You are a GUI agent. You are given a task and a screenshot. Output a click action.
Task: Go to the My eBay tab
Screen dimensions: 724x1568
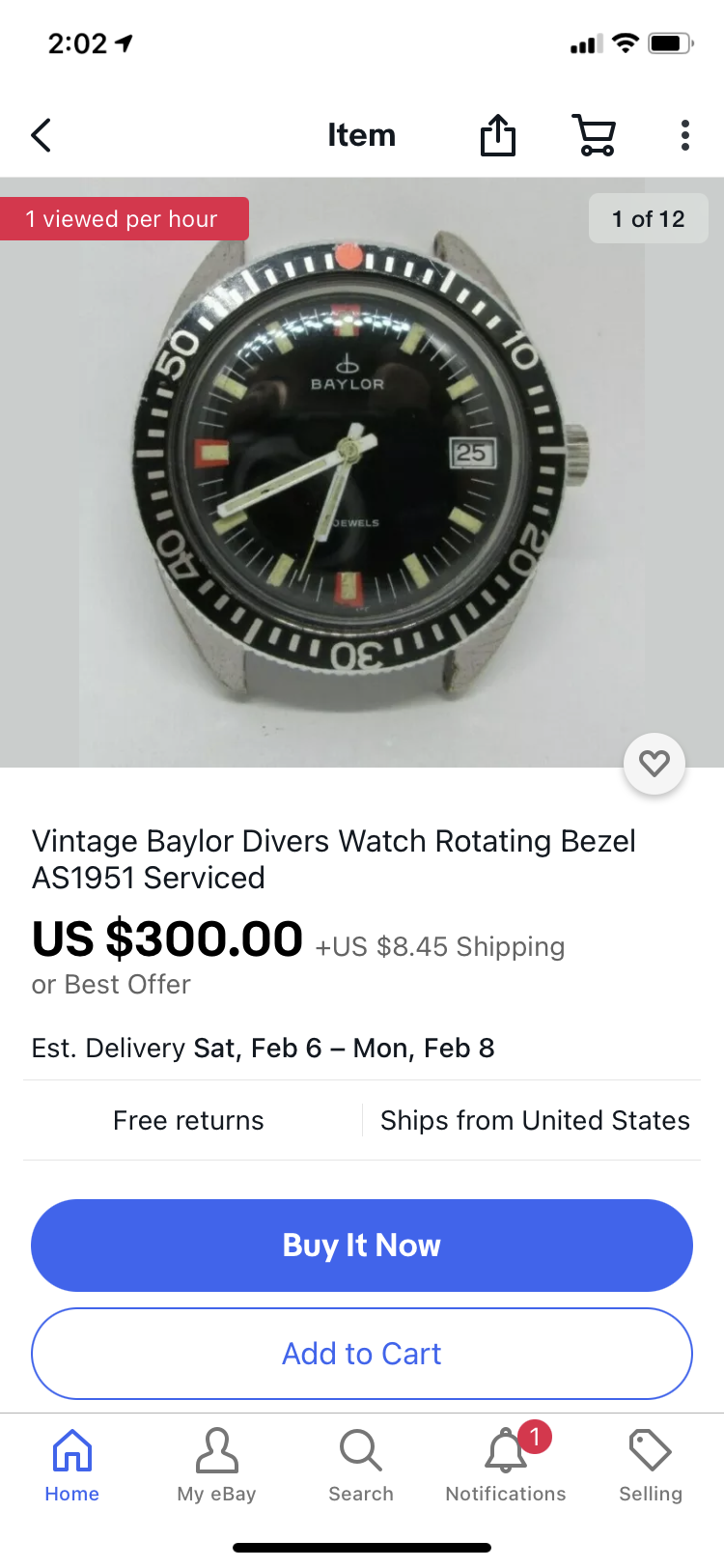(216, 1466)
